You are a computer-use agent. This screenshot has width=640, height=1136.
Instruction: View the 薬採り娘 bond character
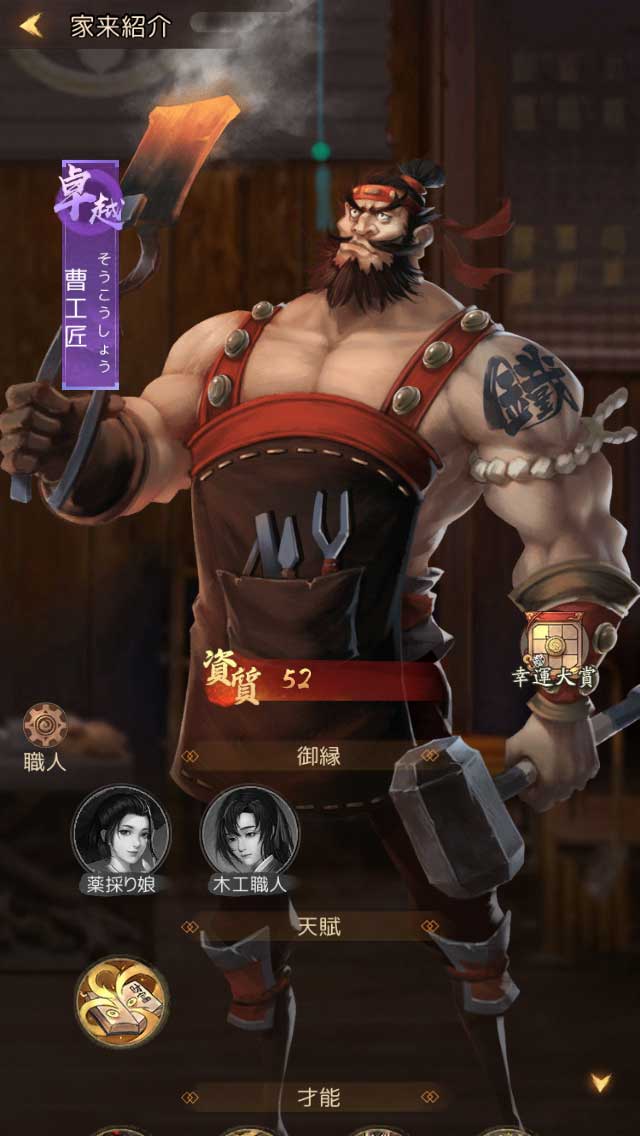pos(121,832)
